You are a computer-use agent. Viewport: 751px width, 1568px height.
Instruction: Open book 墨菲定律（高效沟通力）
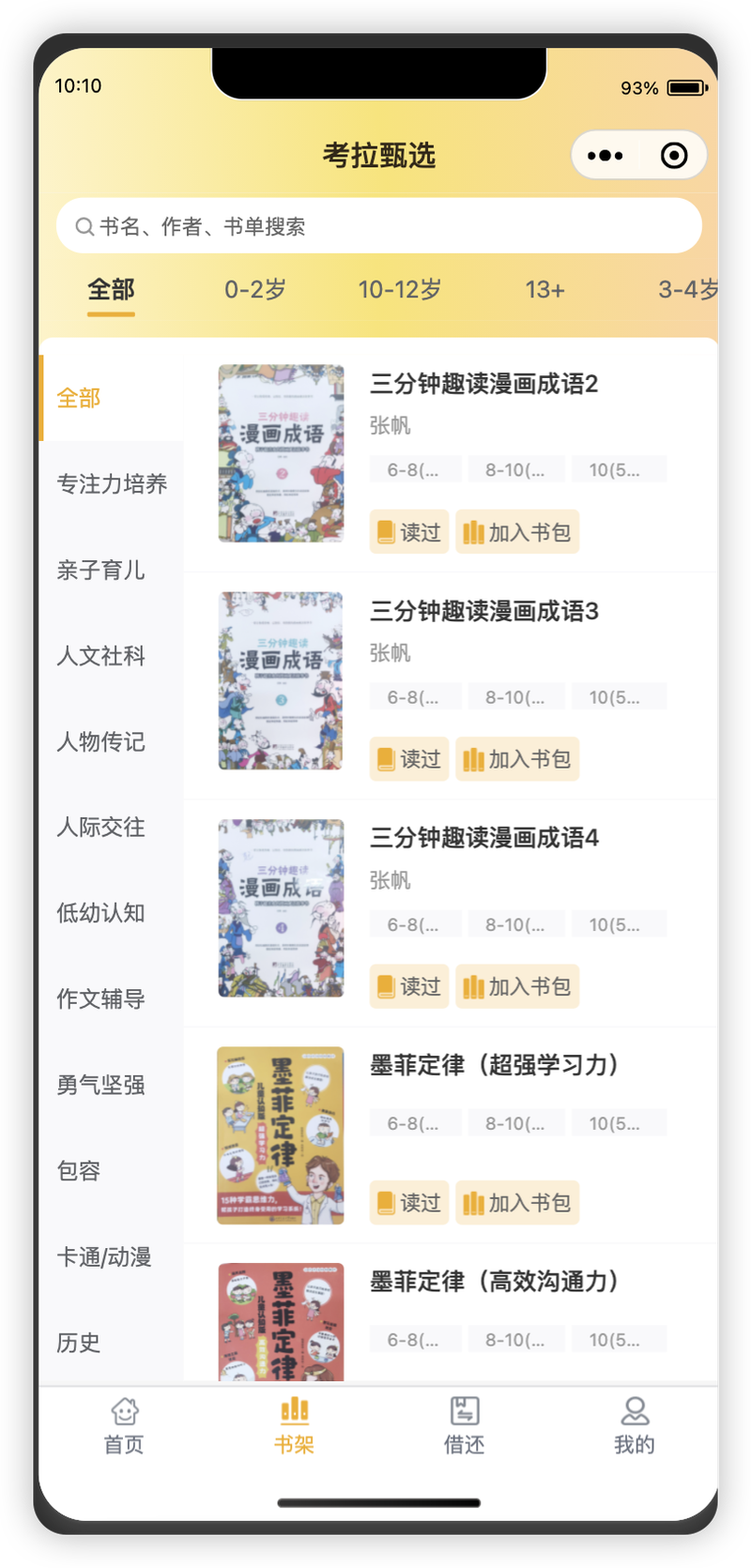click(495, 1282)
